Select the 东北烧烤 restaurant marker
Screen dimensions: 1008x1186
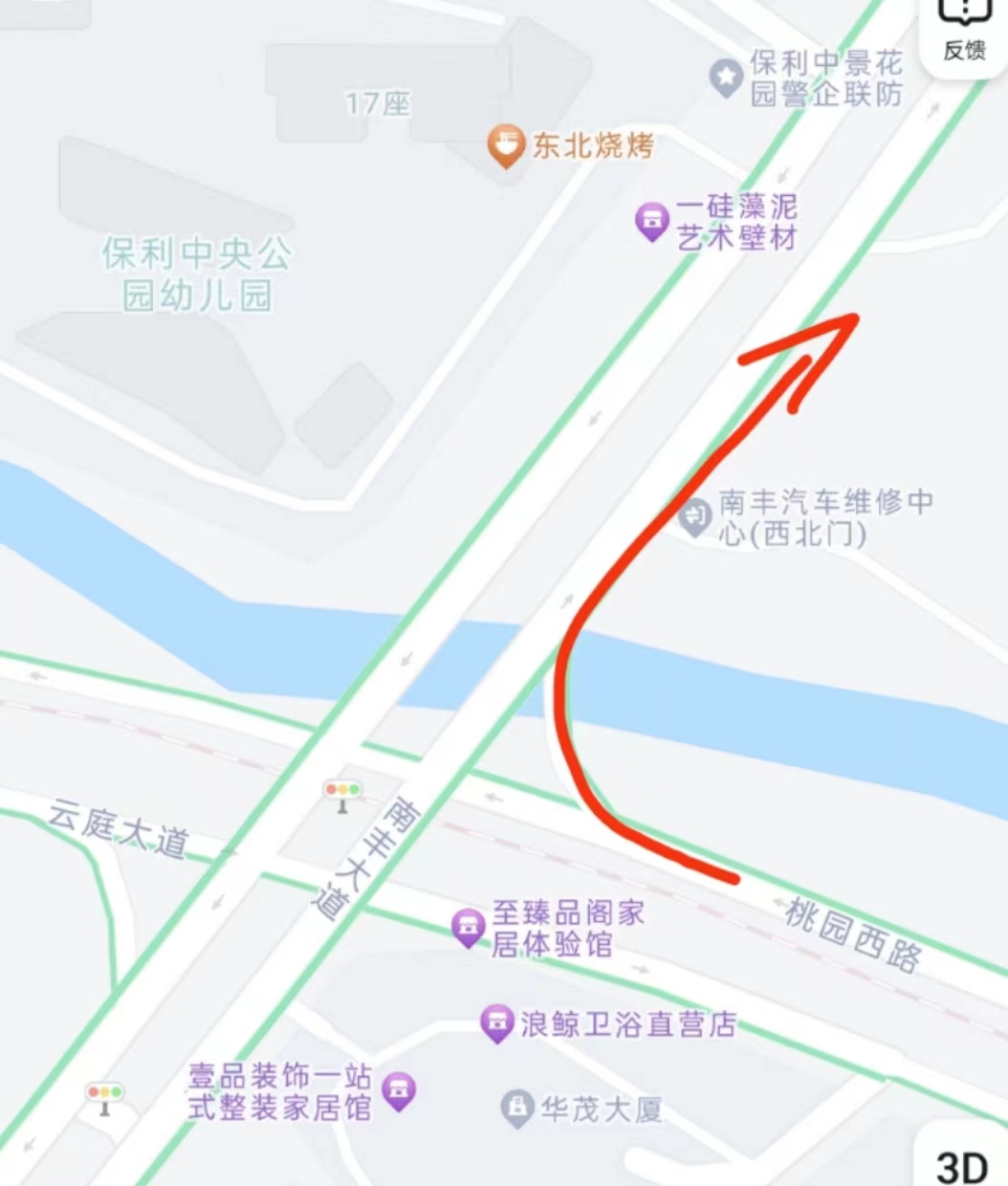pos(505,146)
